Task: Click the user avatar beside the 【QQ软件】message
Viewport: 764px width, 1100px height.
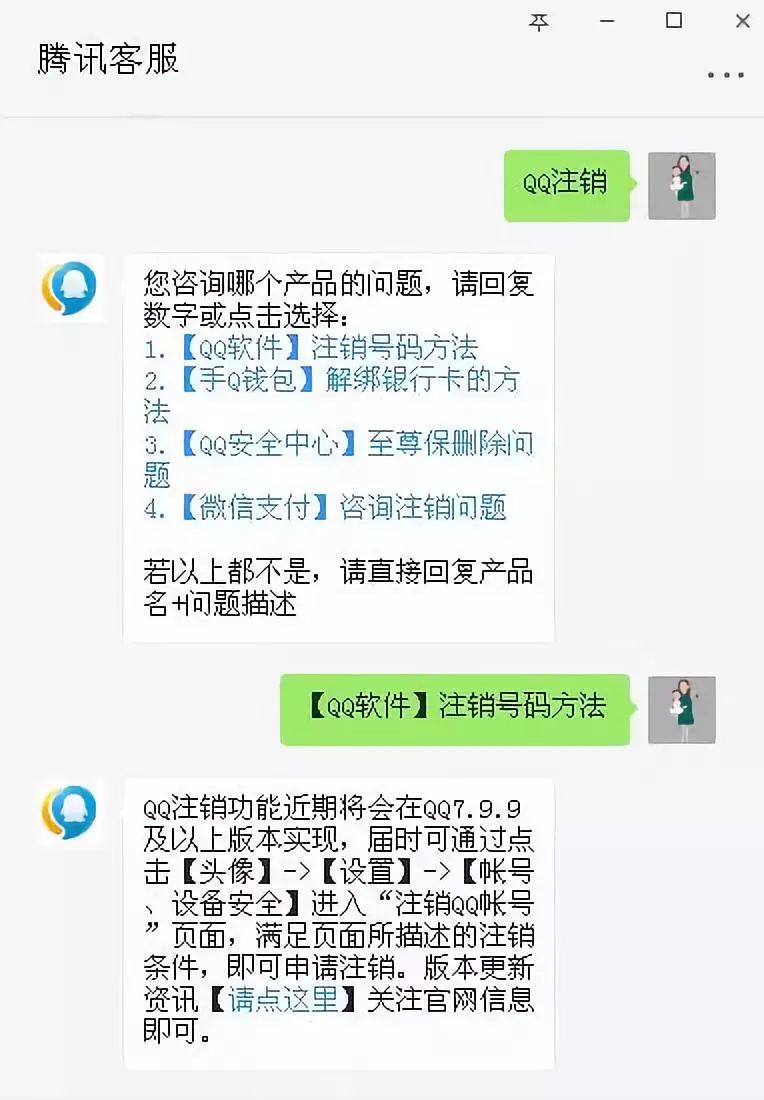Action: point(682,710)
